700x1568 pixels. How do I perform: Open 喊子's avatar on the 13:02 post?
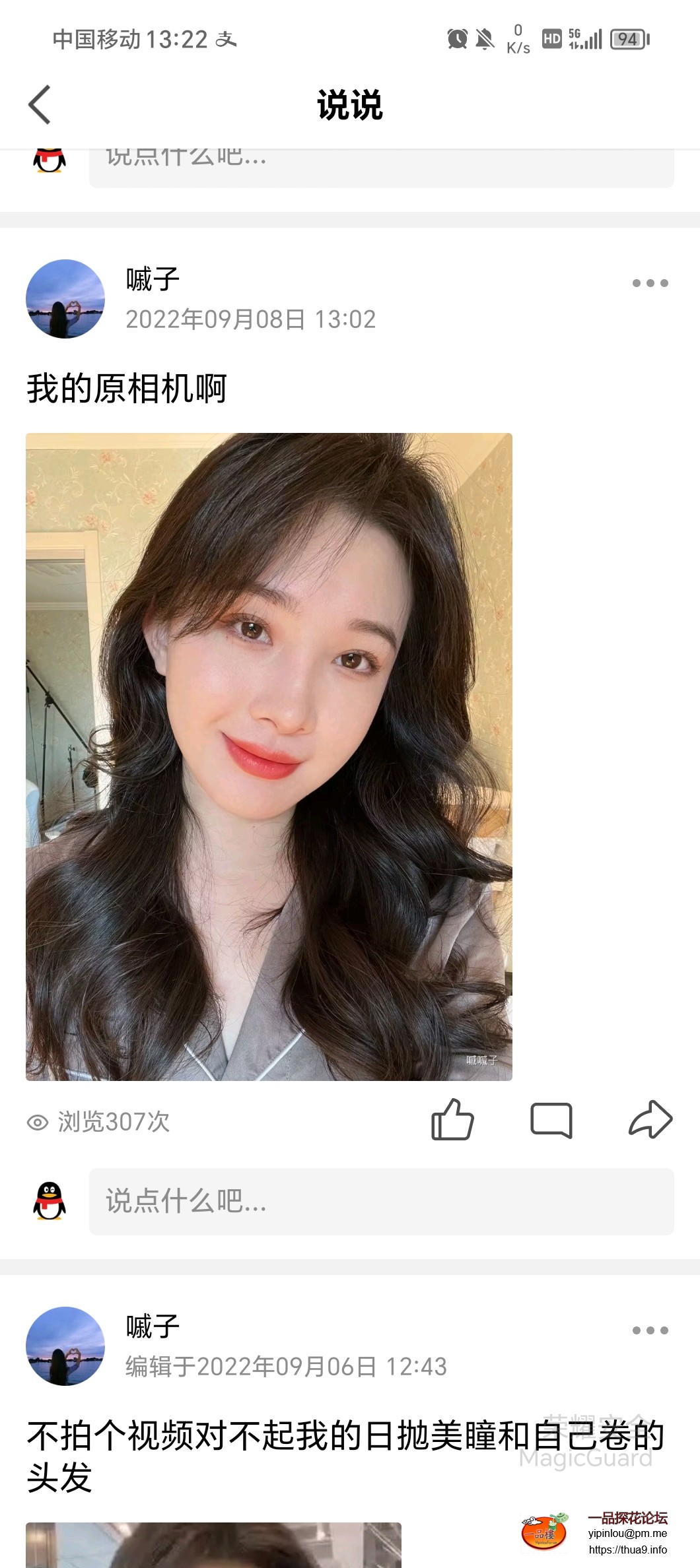tap(65, 299)
